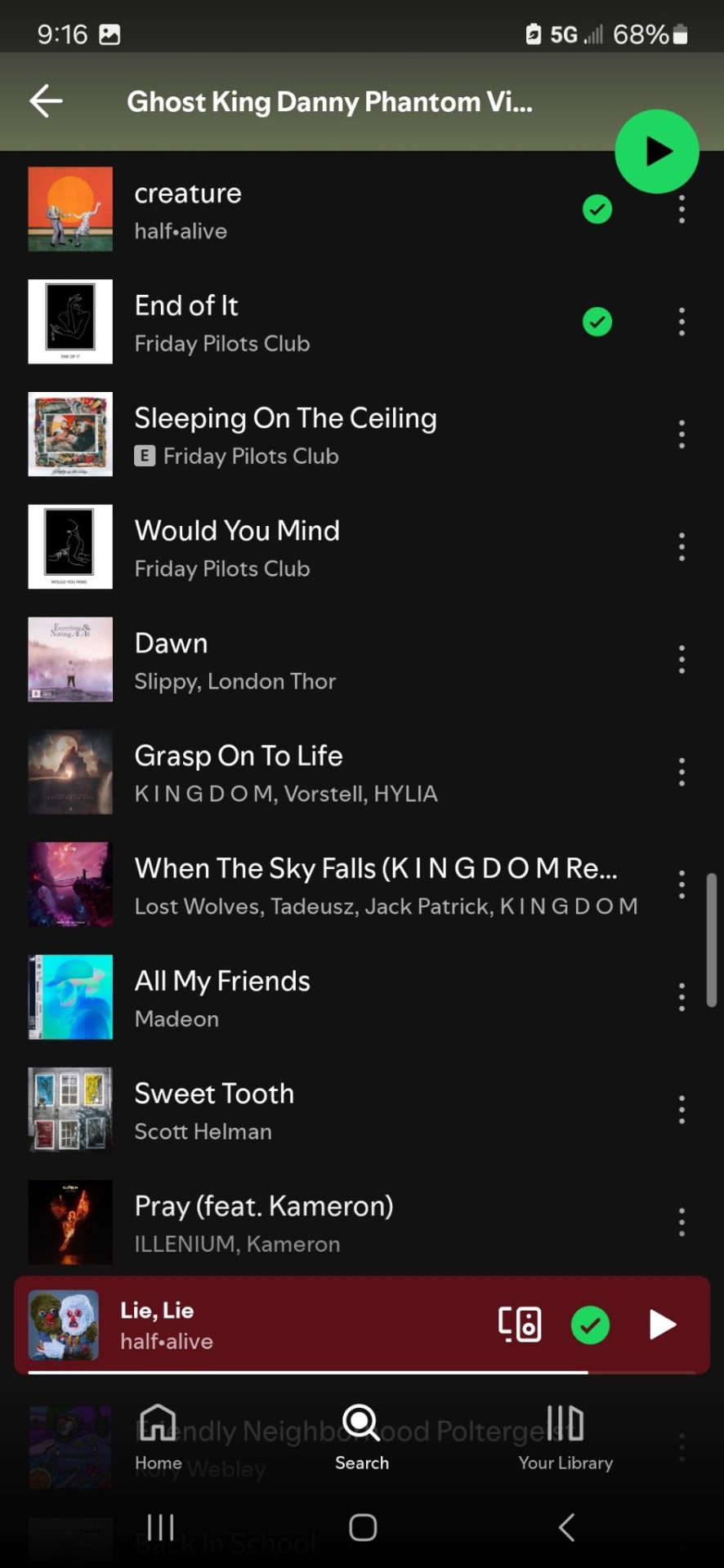Resume Lie, Lie in the mini player
Screen dimensions: 724x1568
662,1325
